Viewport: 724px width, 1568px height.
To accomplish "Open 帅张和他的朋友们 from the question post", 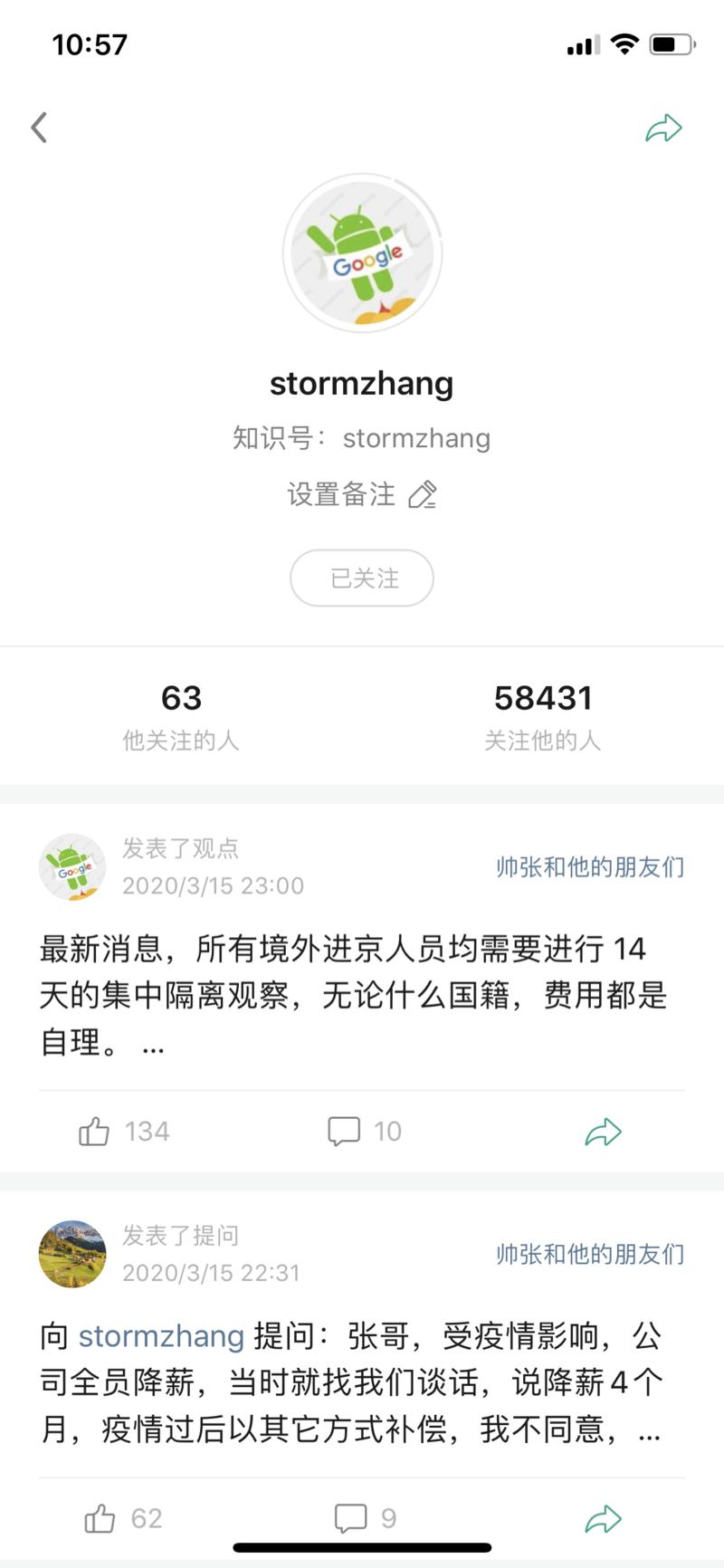I will [x=589, y=1254].
